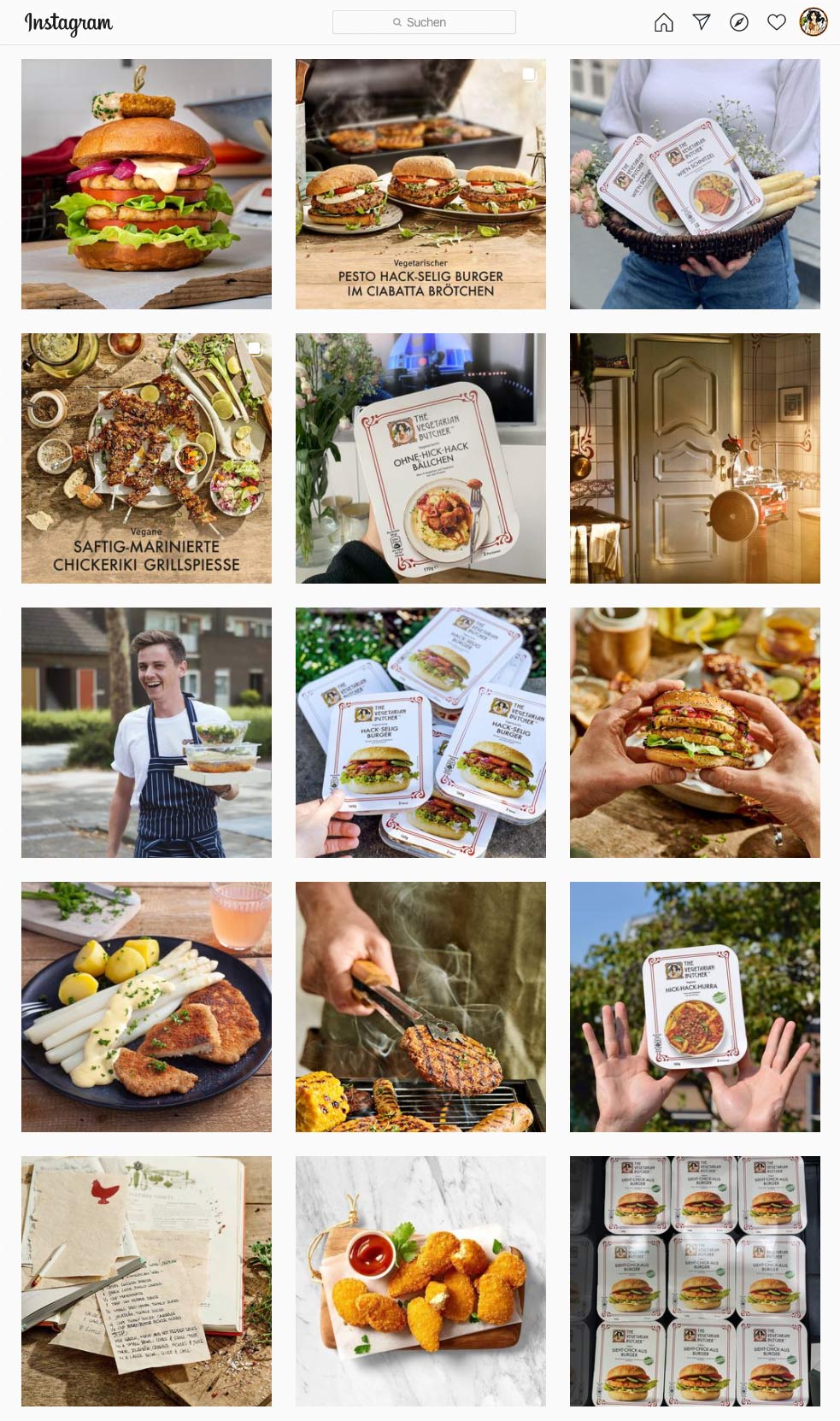Image resolution: width=840 pixels, height=1421 pixels.
Task: Open the hands holding burger post
Action: pos(695,732)
